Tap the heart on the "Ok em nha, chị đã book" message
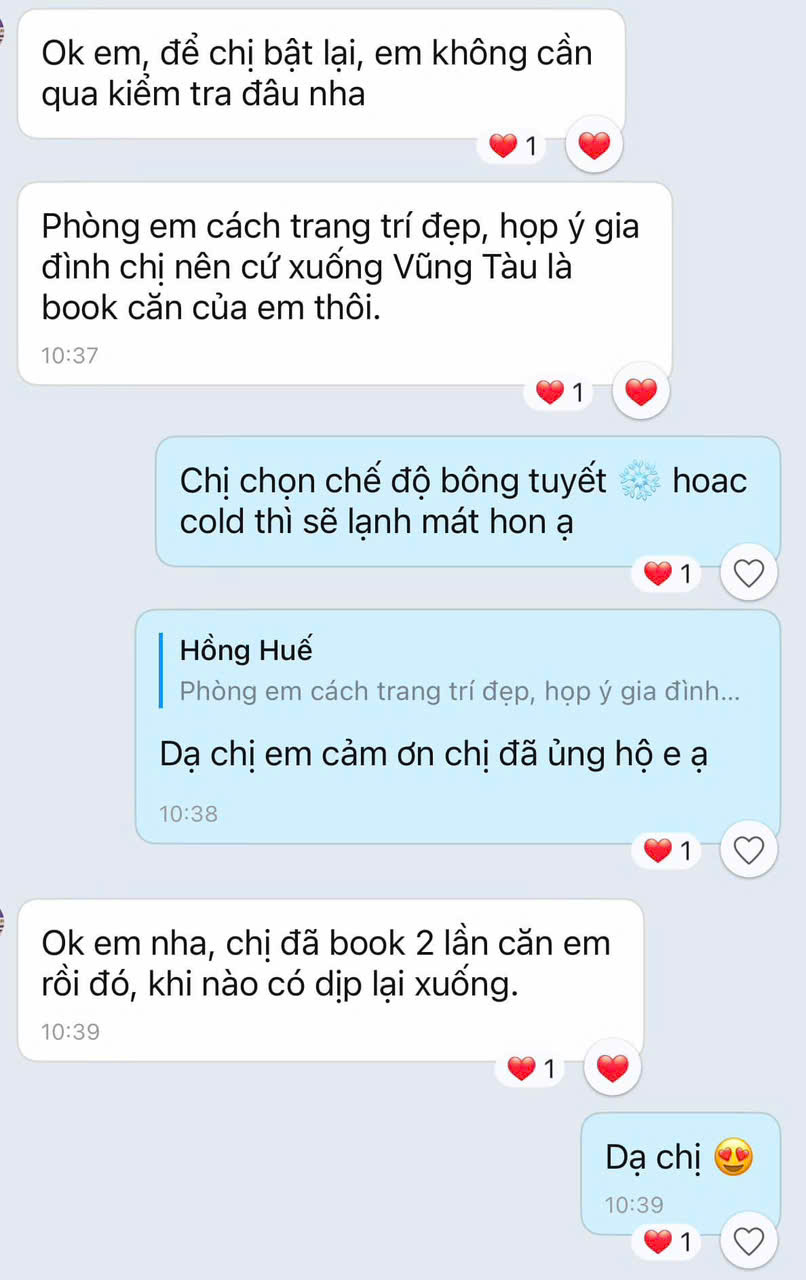806x1280 pixels. pyautogui.click(x=612, y=1069)
